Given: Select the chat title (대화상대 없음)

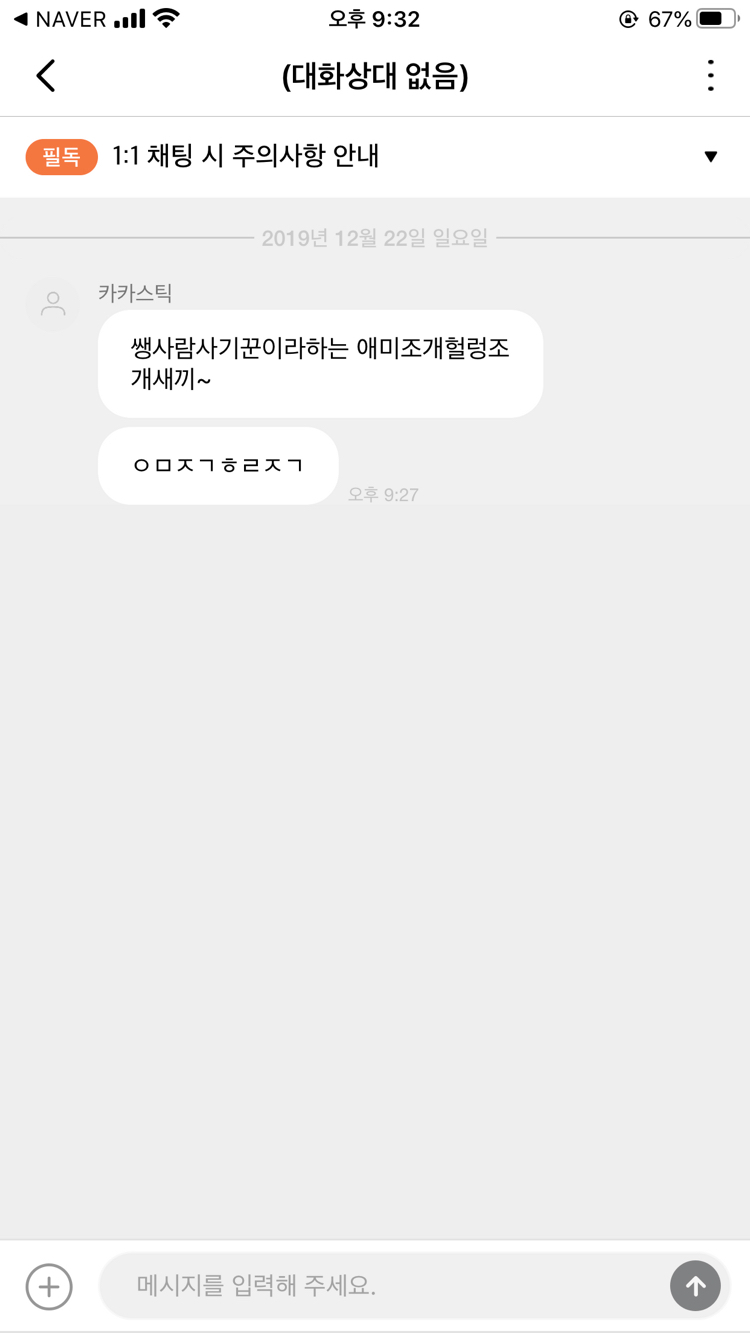Looking at the screenshot, I should pyautogui.click(x=375, y=75).
